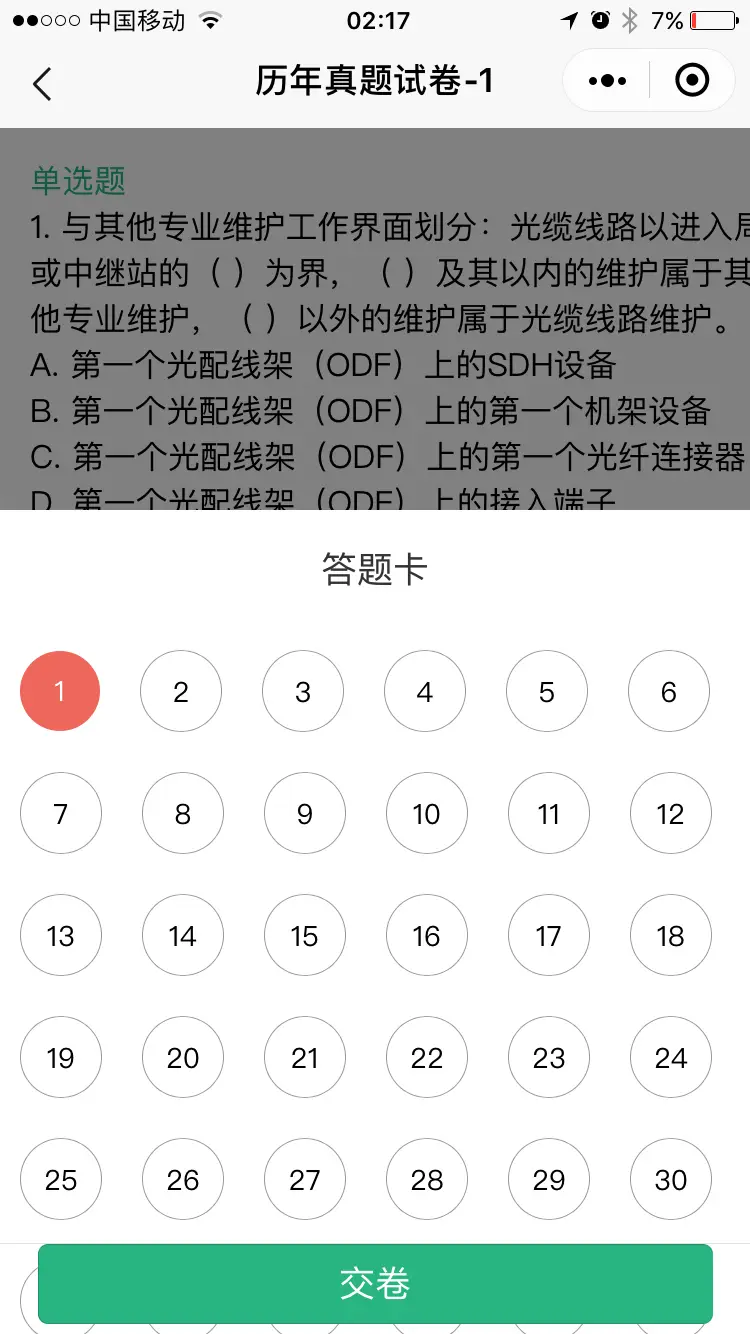Select question 25 circle

click(x=61, y=1180)
